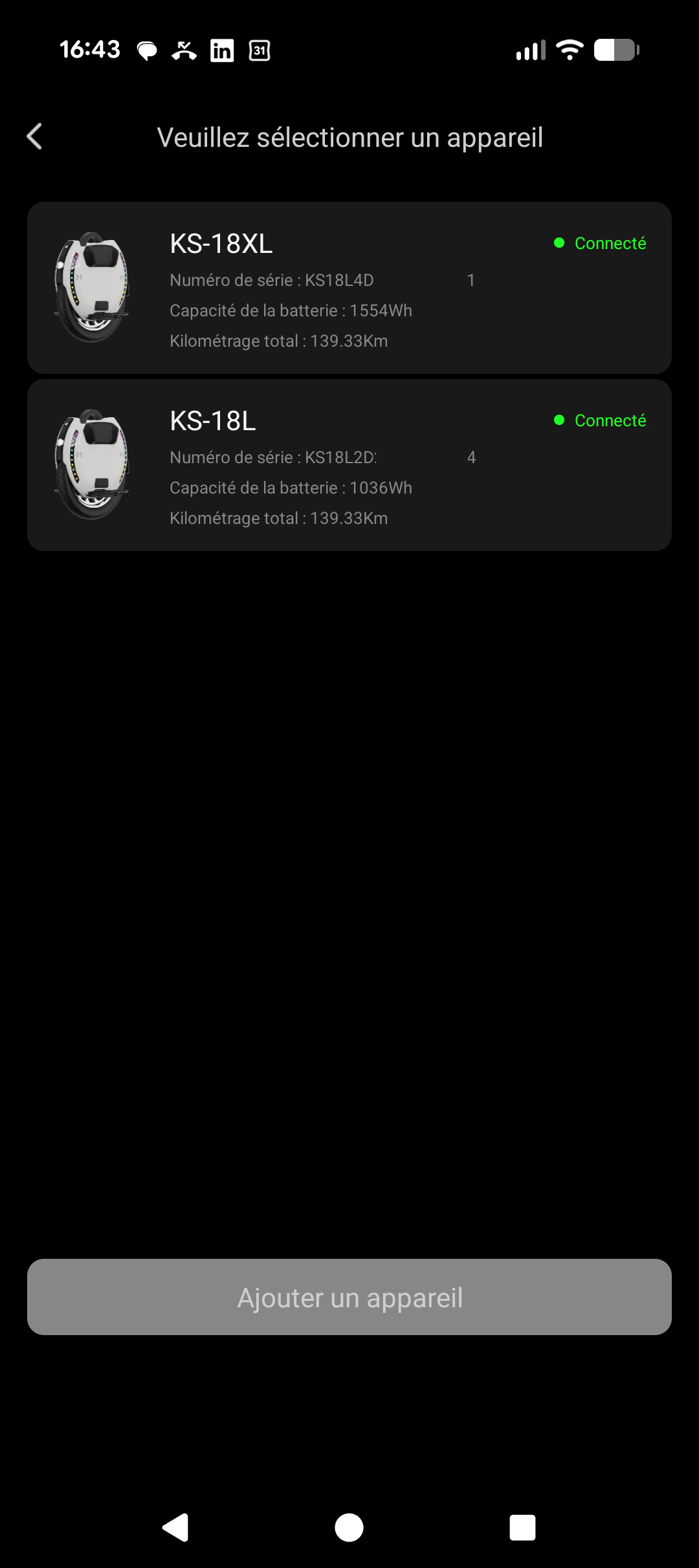Screen dimensions: 699x1568
Task: Select the KS-18L device card
Action: point(349,465)
